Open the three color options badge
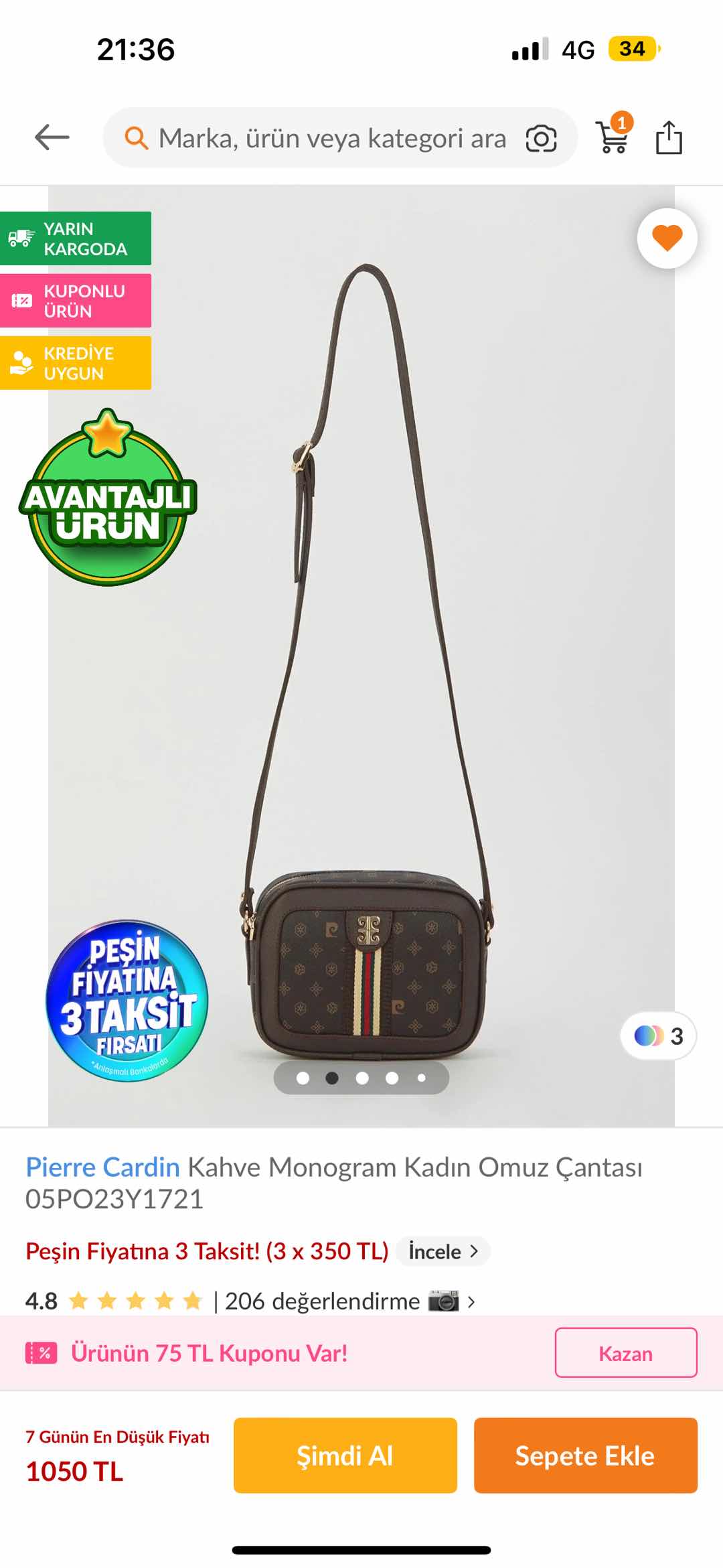This screenshot has width=723, height=1568. click(x=659, y=1036)
